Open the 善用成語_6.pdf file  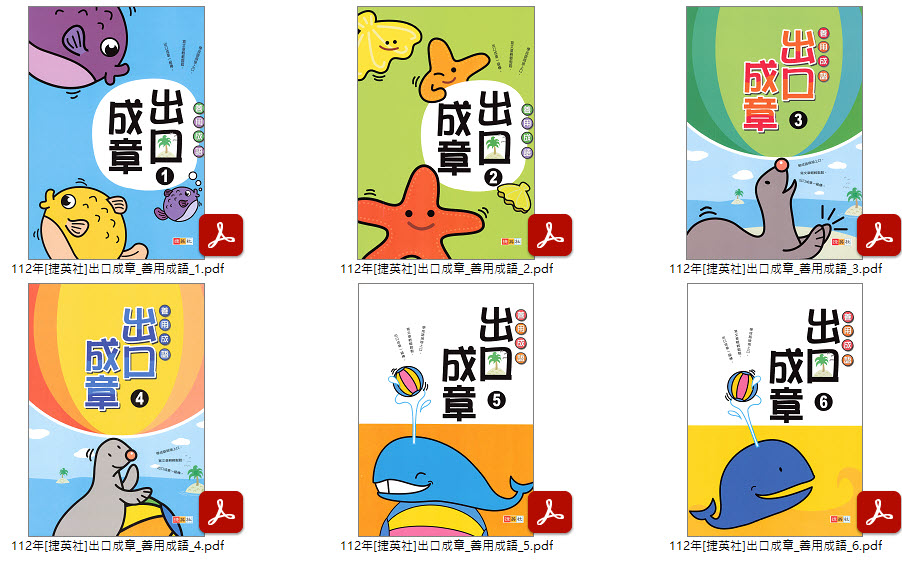[x=774, y=409]
